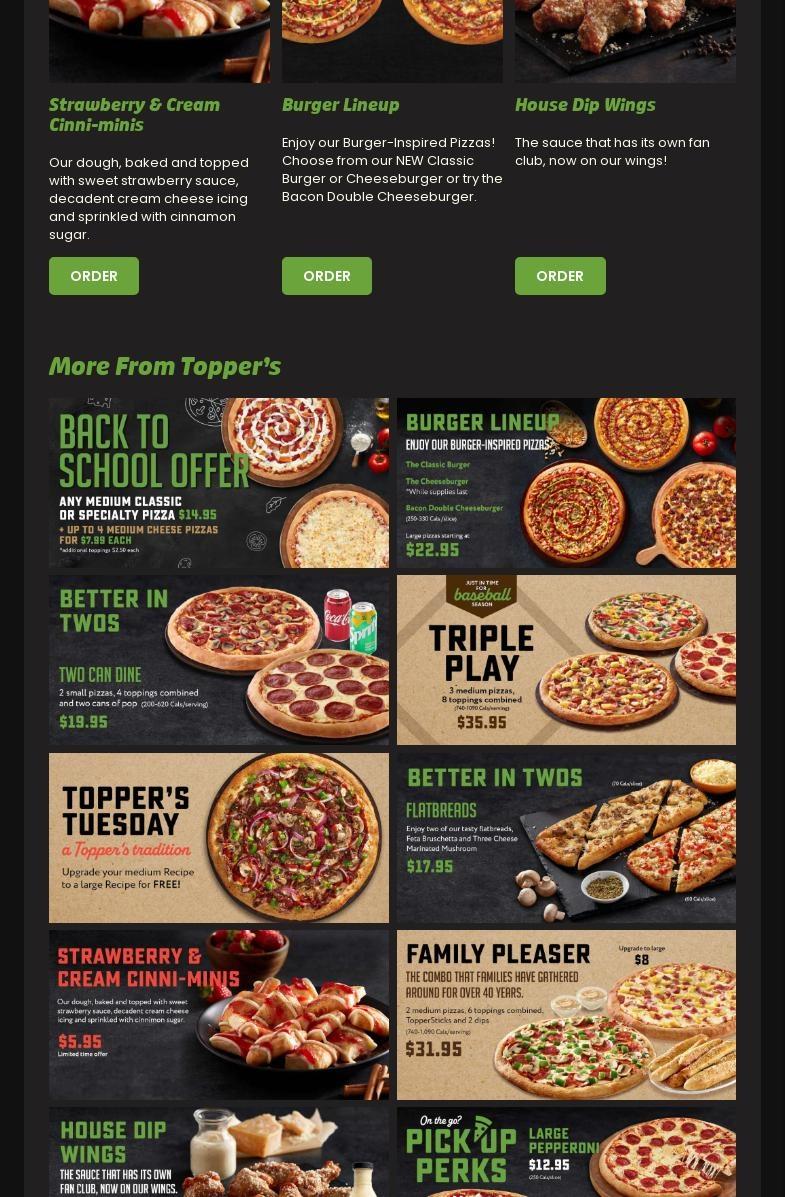Order from the Burger Lineup
Screen dimensions: 785x1197
pyautogui.click(x=326, y=276)
